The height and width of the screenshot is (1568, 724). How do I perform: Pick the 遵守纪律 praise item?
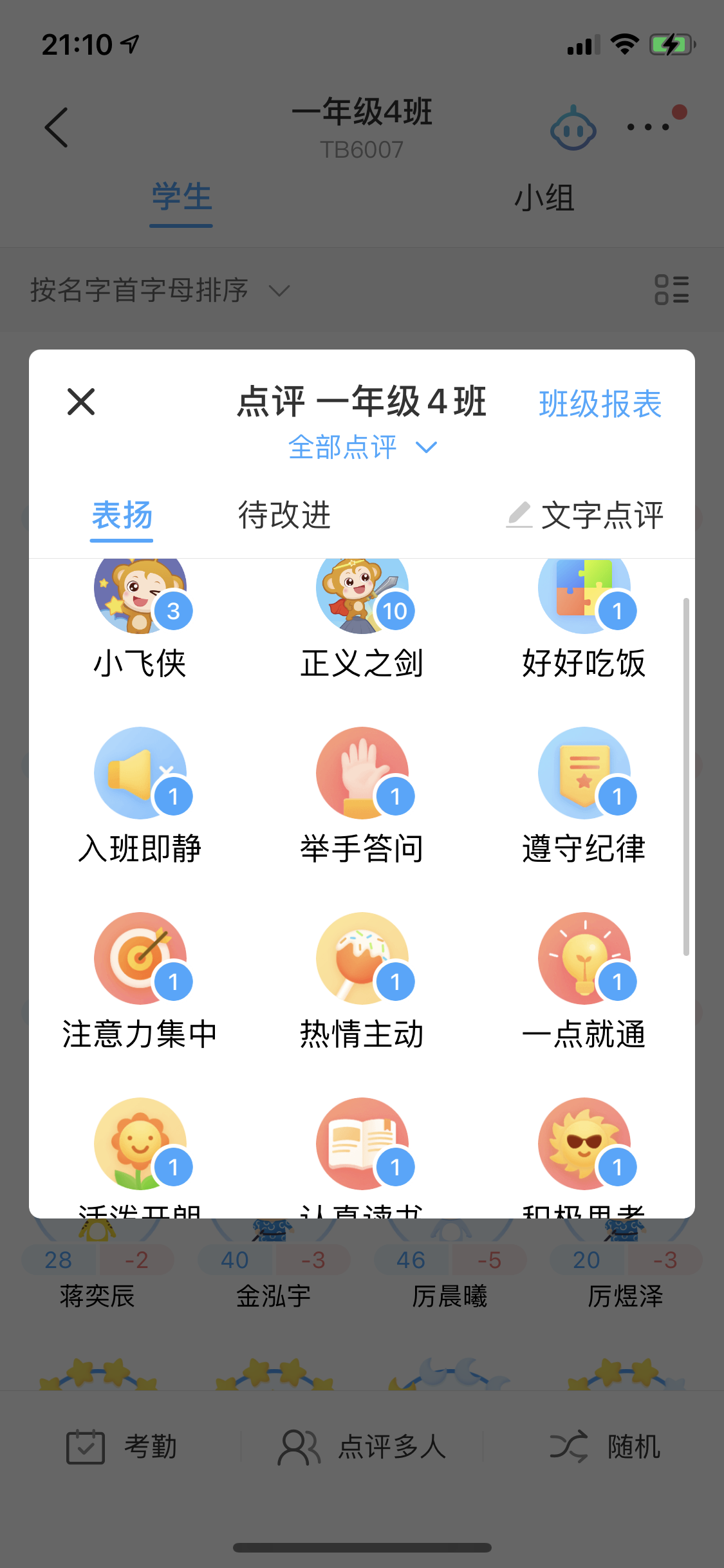click(x=584, y=796)
